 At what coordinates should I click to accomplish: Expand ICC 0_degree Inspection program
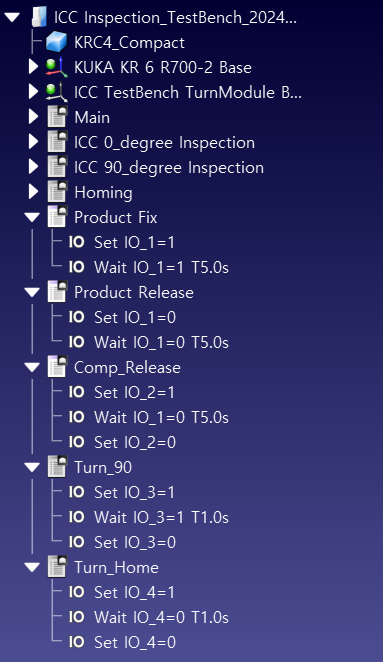[x=33, y=142]
